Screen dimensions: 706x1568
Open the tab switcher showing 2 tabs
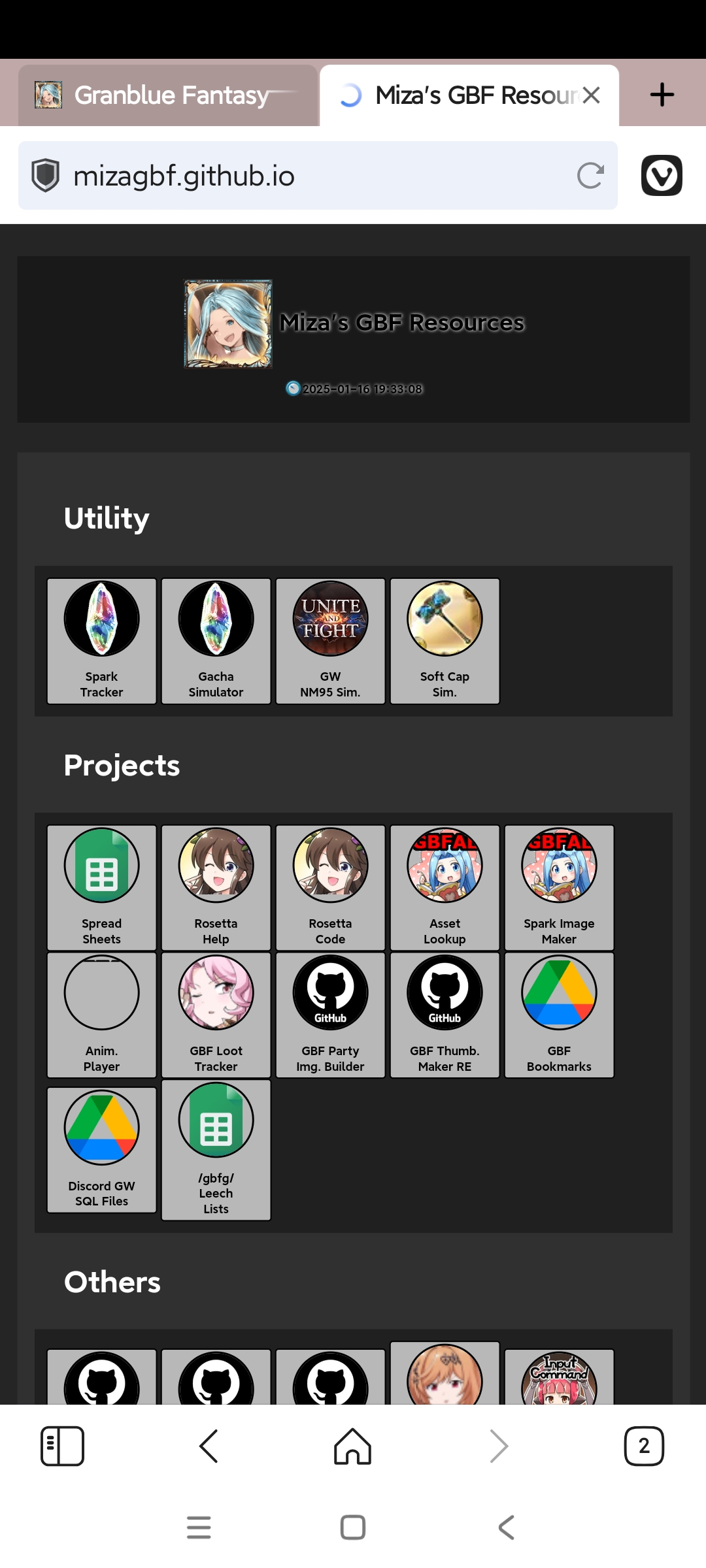click(644, 1446)
